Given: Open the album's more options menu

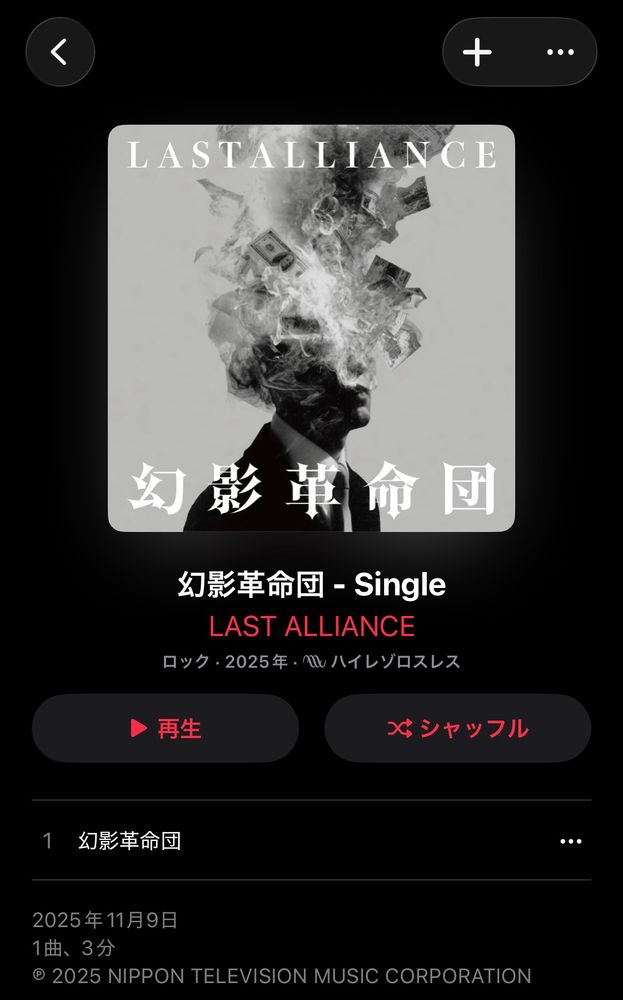Looking at the screenshot, I should [560, 52].
